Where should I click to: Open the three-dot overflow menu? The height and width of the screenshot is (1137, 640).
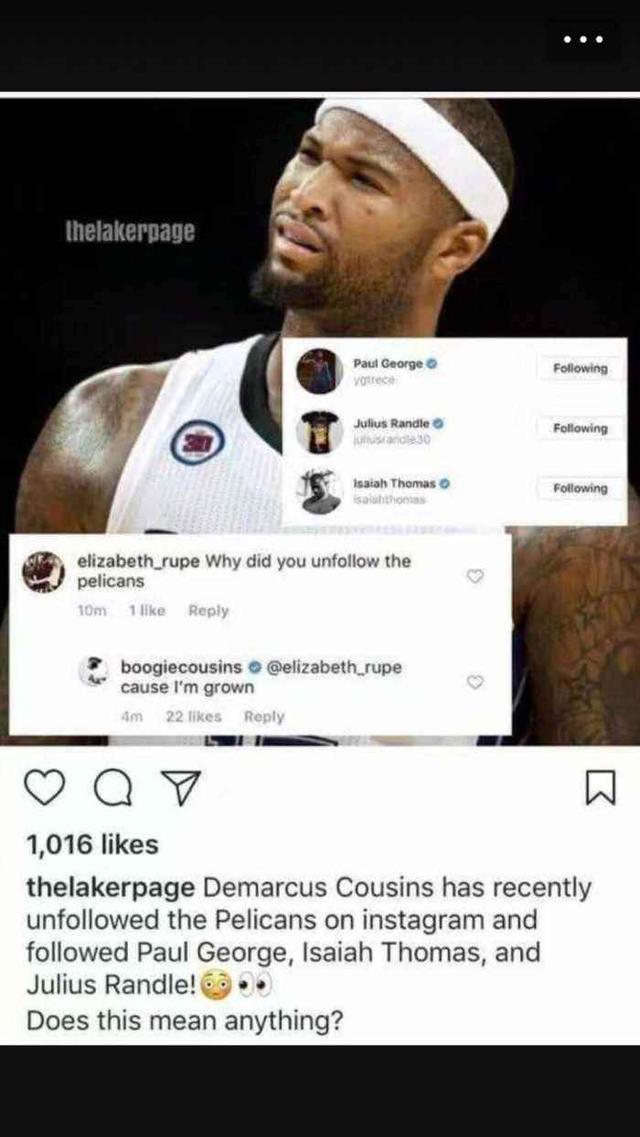pos(583,41)
